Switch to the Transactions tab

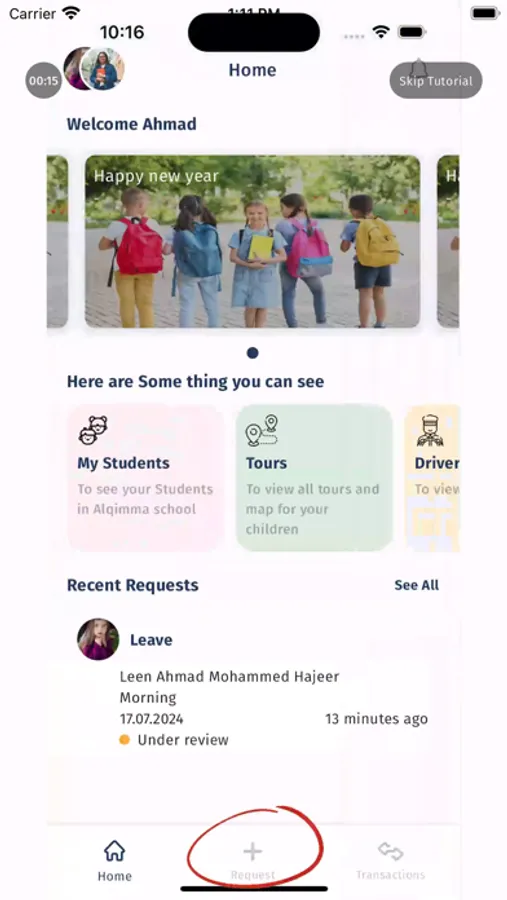pyautogui.click(x=390, y=860)
